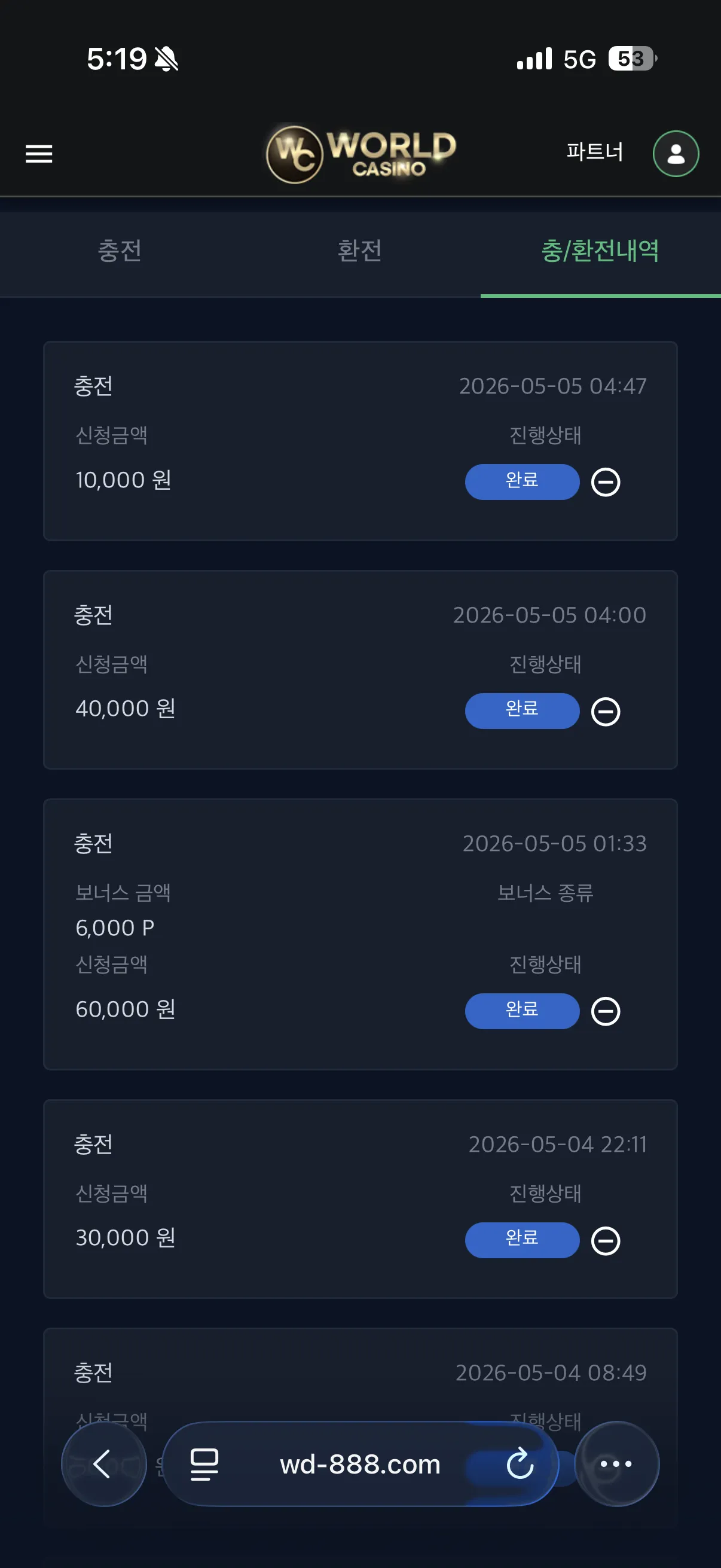Open the browser's more options menu
Screen dimensions: 721x1568
(616, 1463)
